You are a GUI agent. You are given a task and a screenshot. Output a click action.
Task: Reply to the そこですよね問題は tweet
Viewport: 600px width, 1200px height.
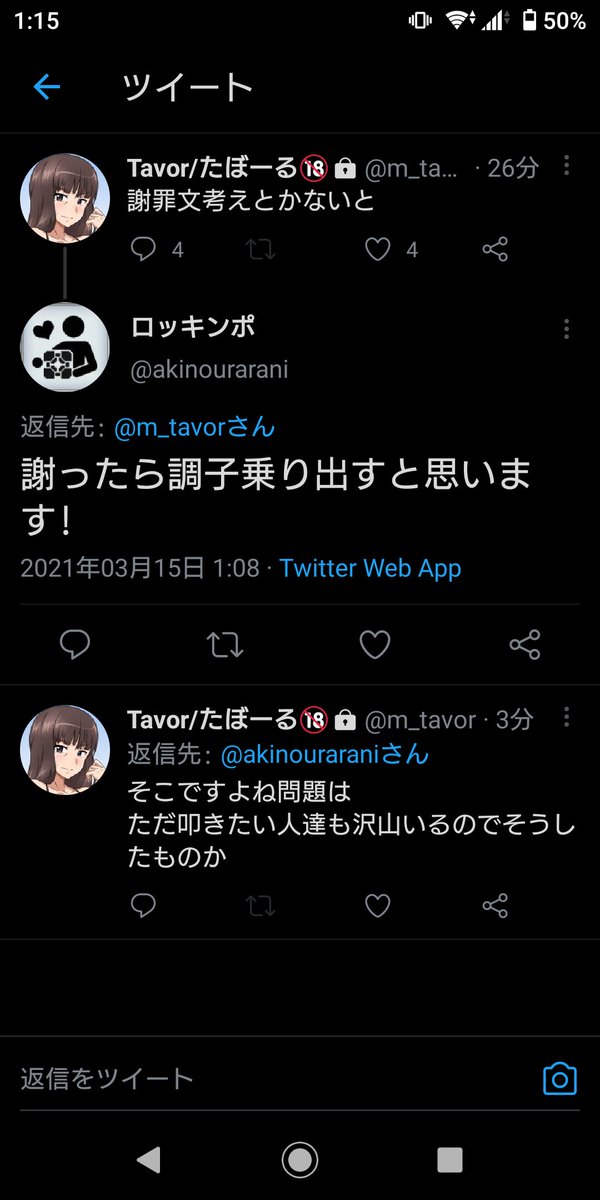coord(144,906)
